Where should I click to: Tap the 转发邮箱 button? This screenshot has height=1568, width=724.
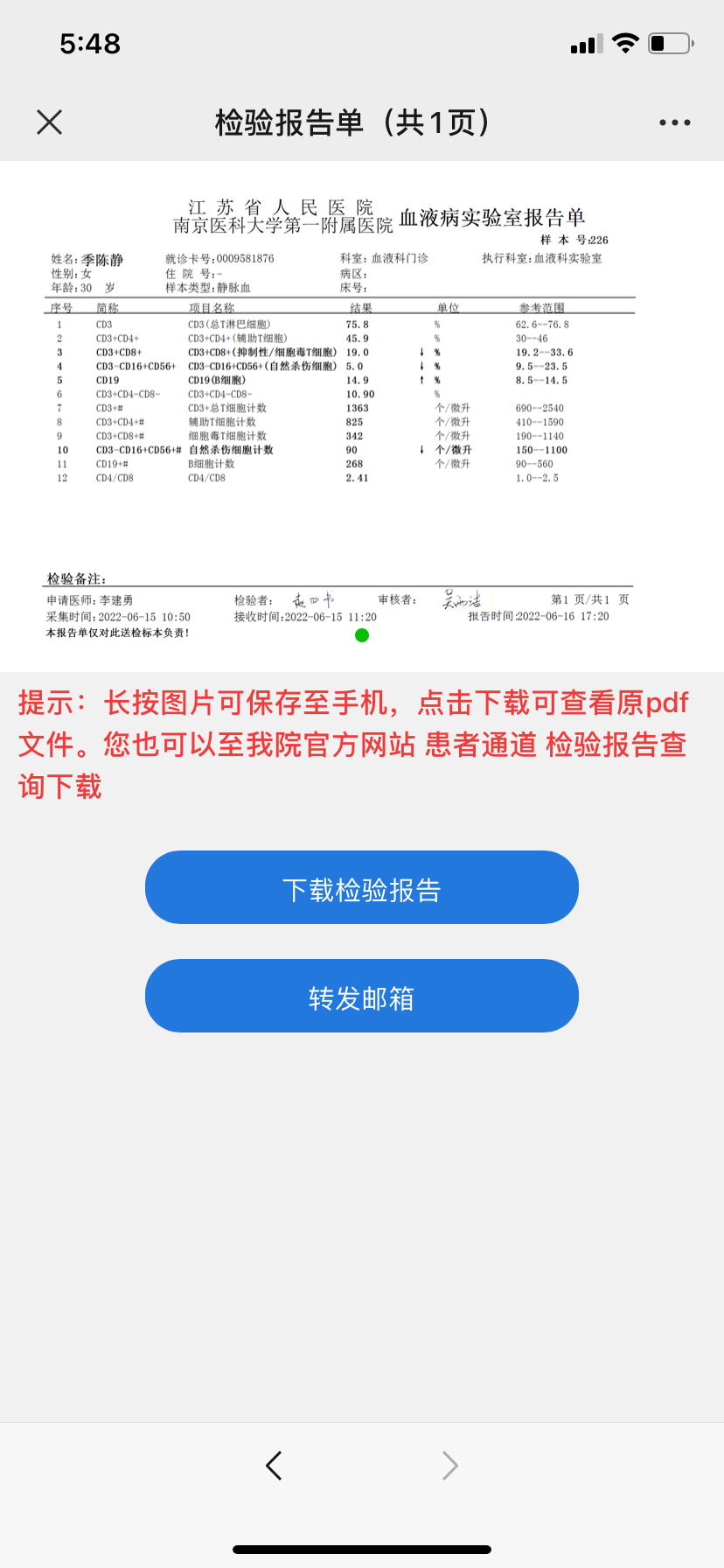pyautogui.click(x=362, y=996)
